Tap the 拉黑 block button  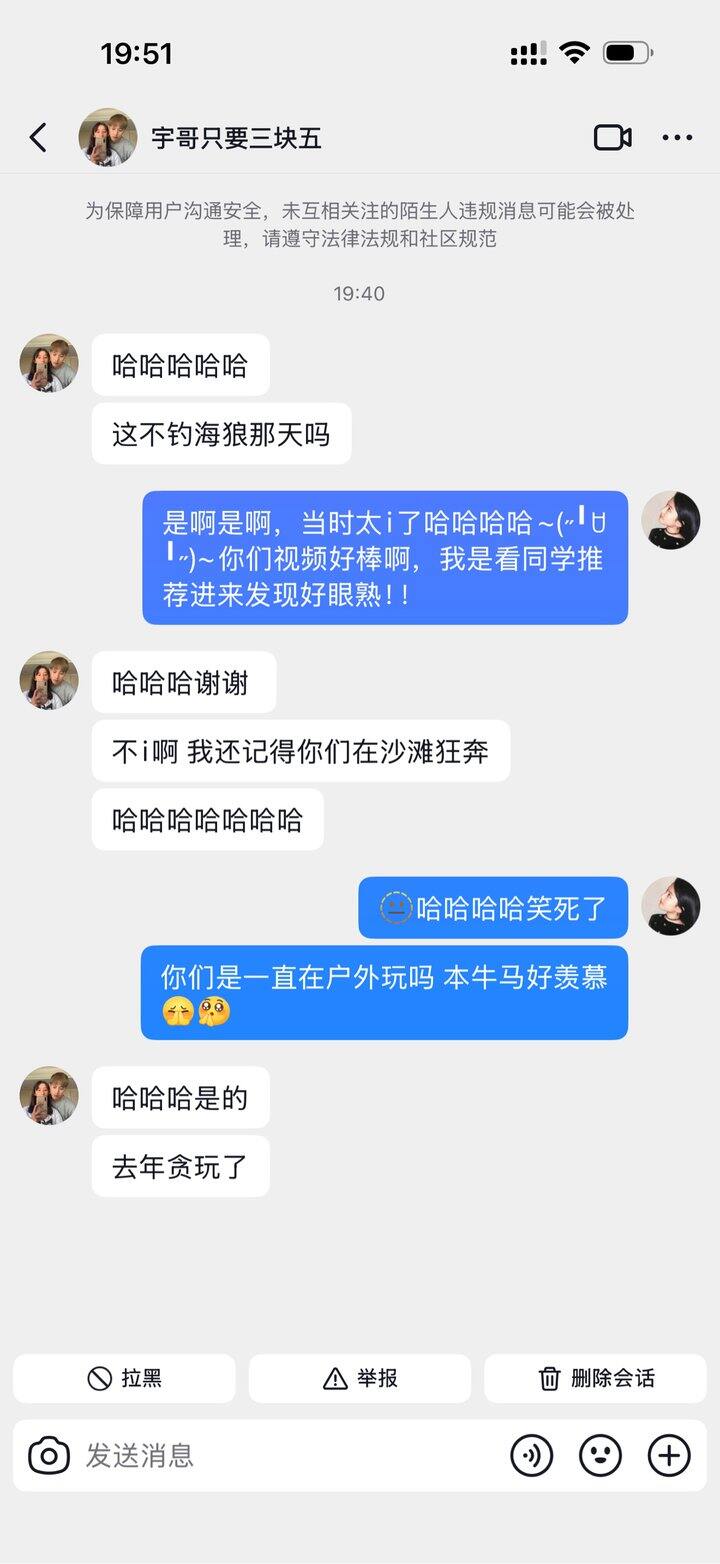point(124,1378)
